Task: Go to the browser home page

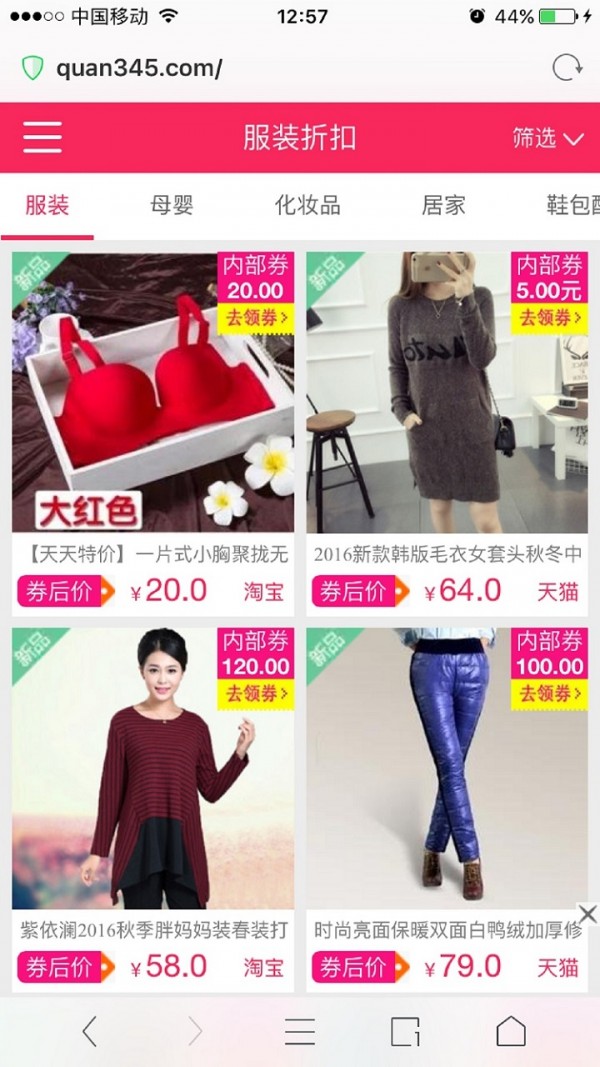Action: (x=511, y=1031)
